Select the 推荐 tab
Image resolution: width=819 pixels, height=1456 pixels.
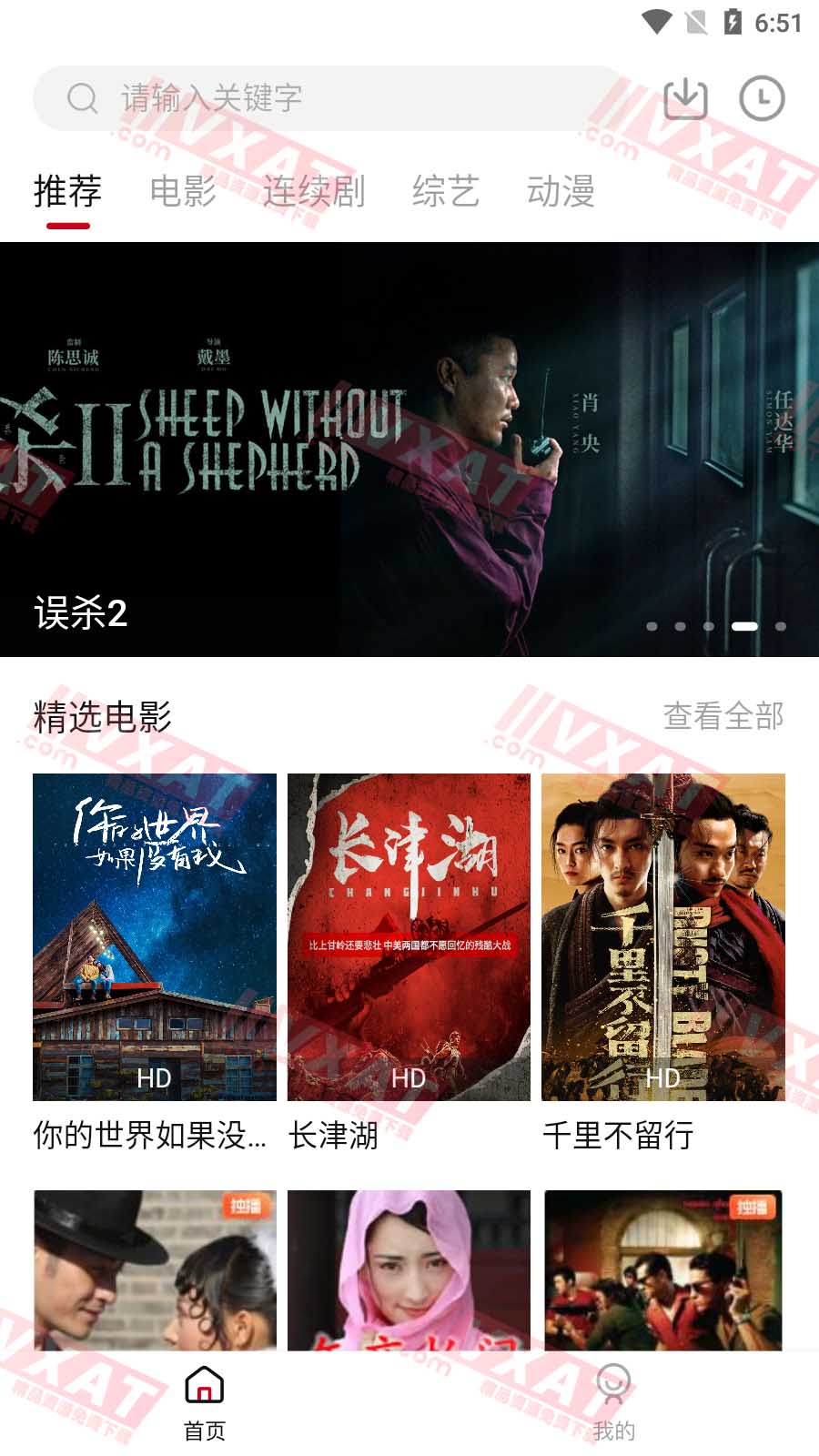point(67,191)
